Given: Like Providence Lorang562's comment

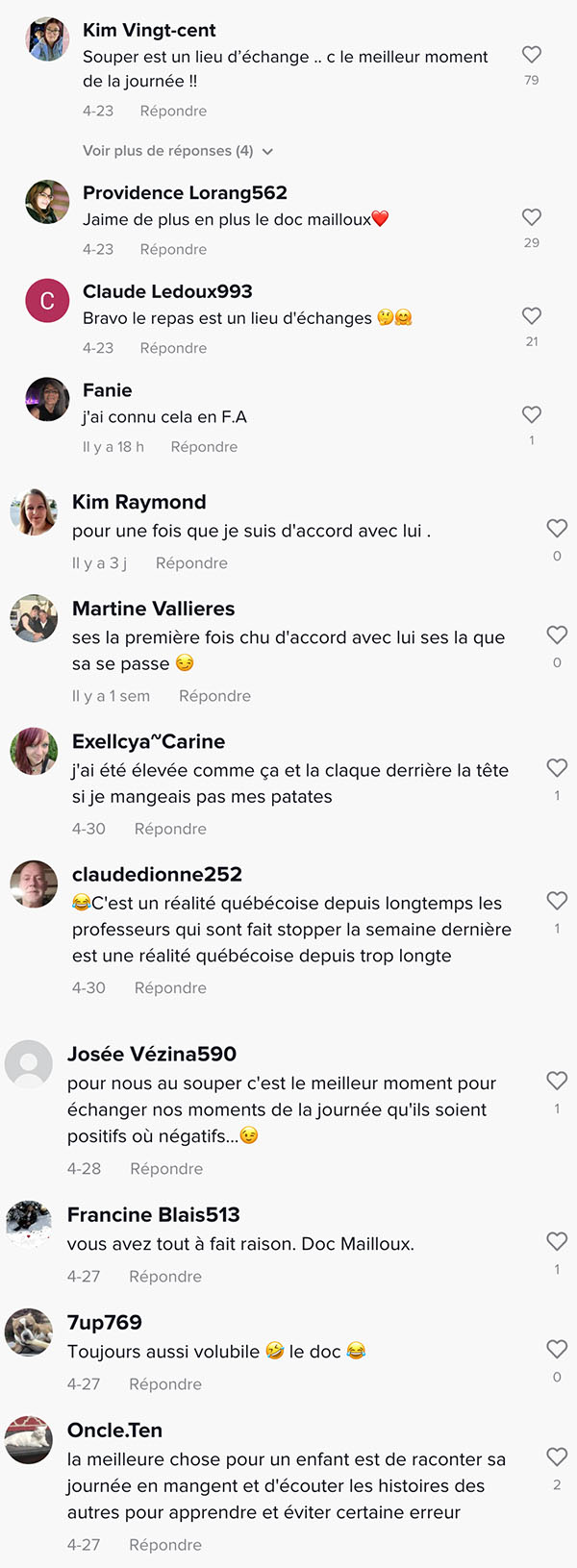Looking at the screenshot, I should click(x=532, y=217).
